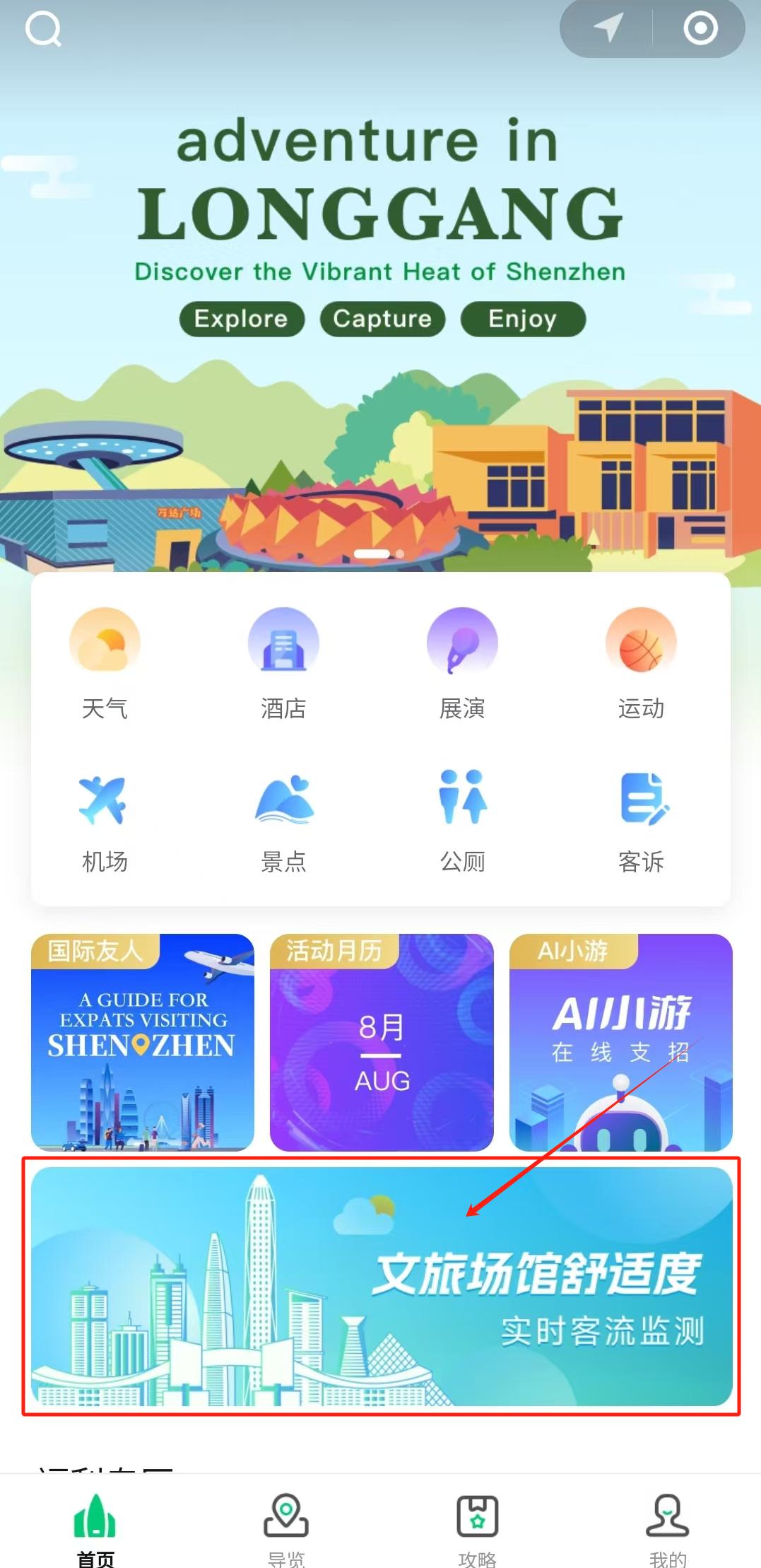Viewport: 761px width, 1568px height.
Task: Open the 运动 sports shortcut
Action: (x=641, y=662)
